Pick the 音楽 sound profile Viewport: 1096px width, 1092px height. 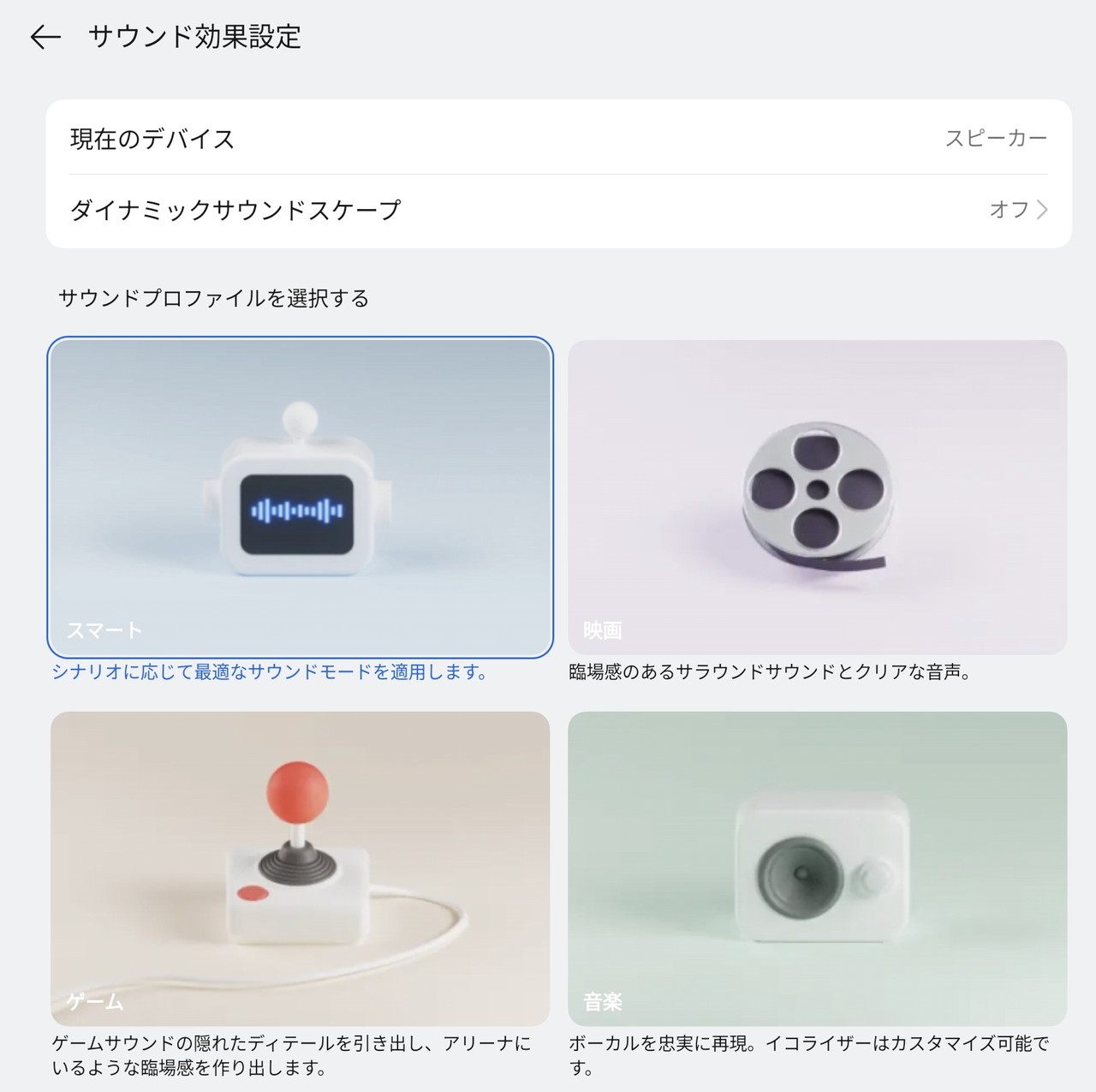817,868
